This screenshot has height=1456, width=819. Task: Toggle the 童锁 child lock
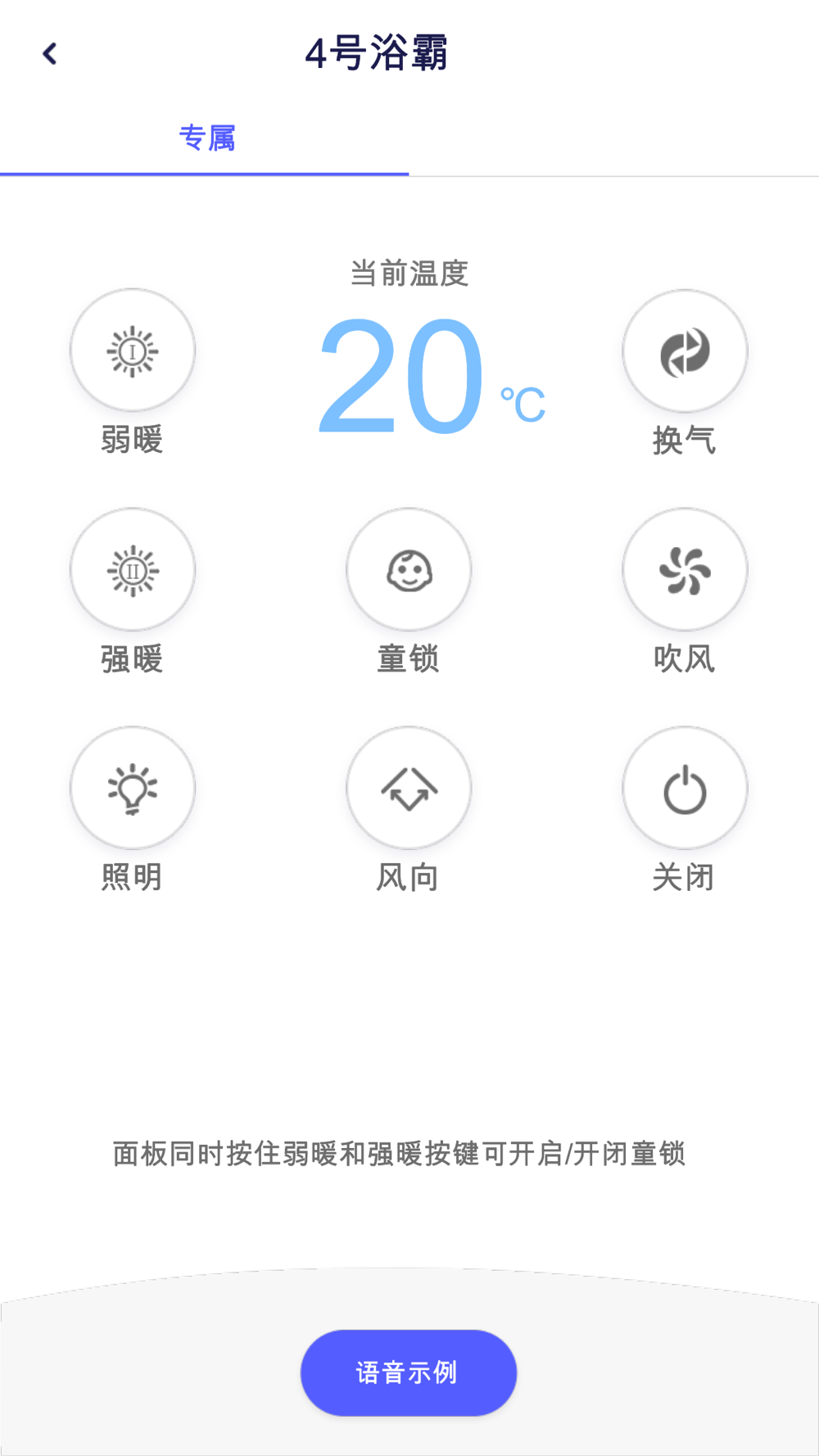click(409, 570)
